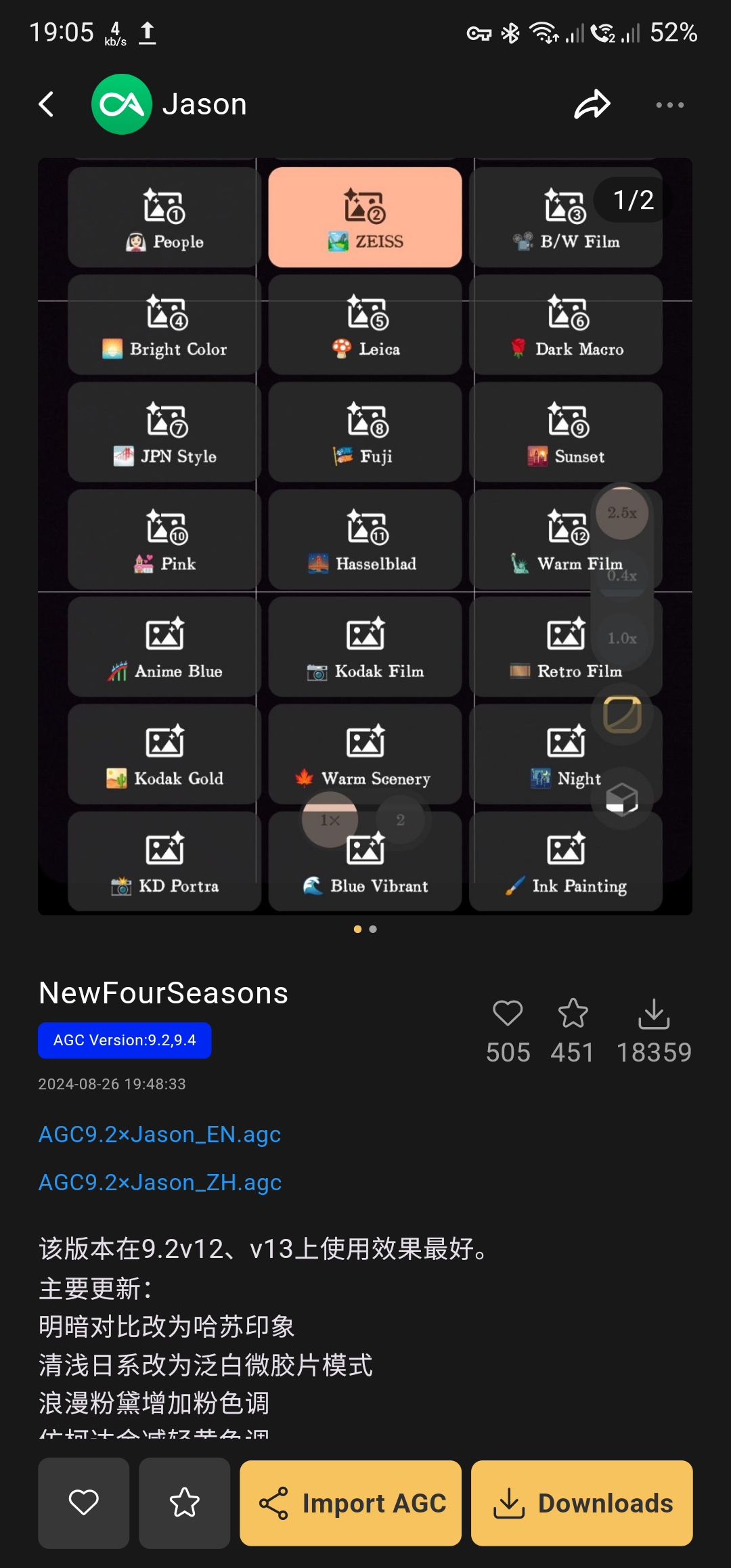Open the NewFourSeasons preview image
This screenshot has width=731, height=1568.
(x=365, y=536)
